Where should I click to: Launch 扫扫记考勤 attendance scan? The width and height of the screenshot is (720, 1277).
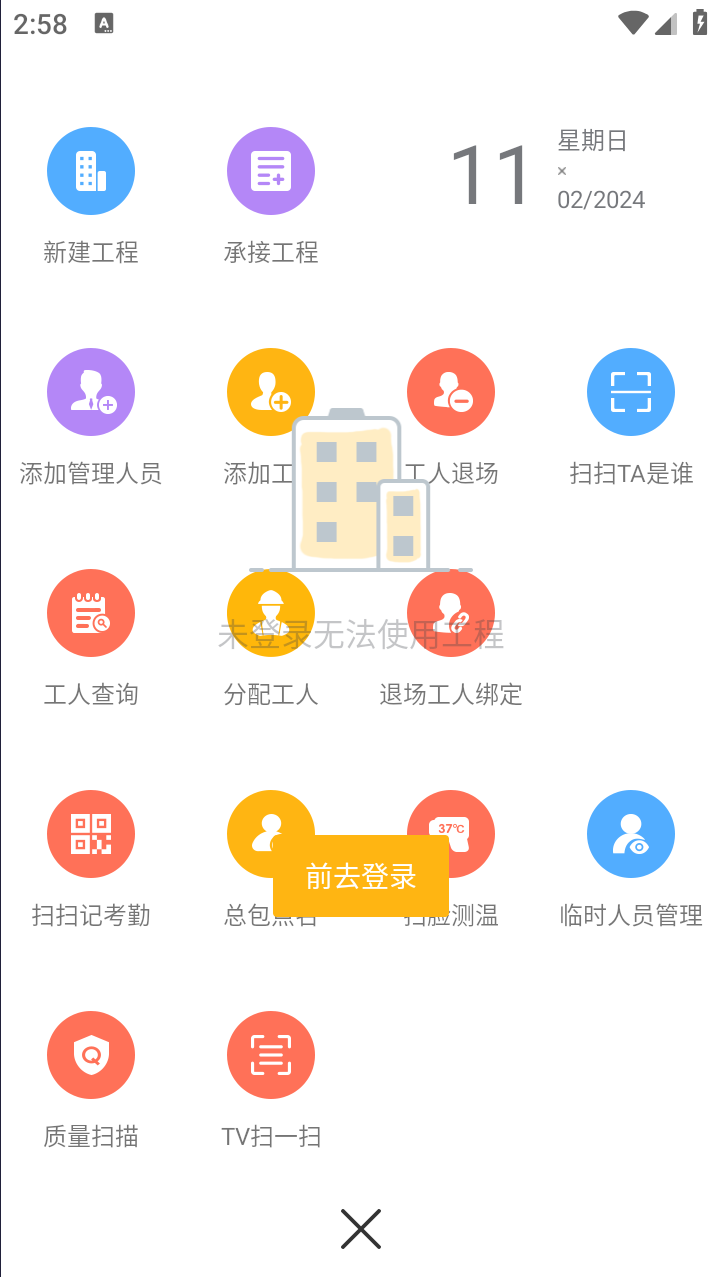coord(91,835)
